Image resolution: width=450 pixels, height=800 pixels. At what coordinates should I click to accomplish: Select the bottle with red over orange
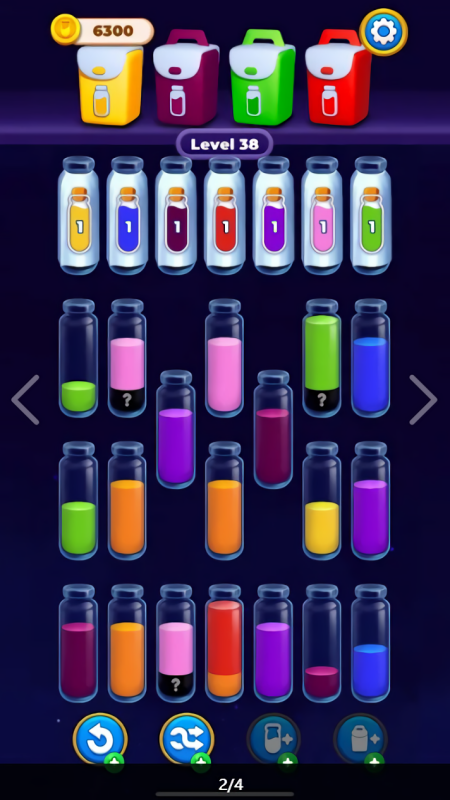[224, 643]
